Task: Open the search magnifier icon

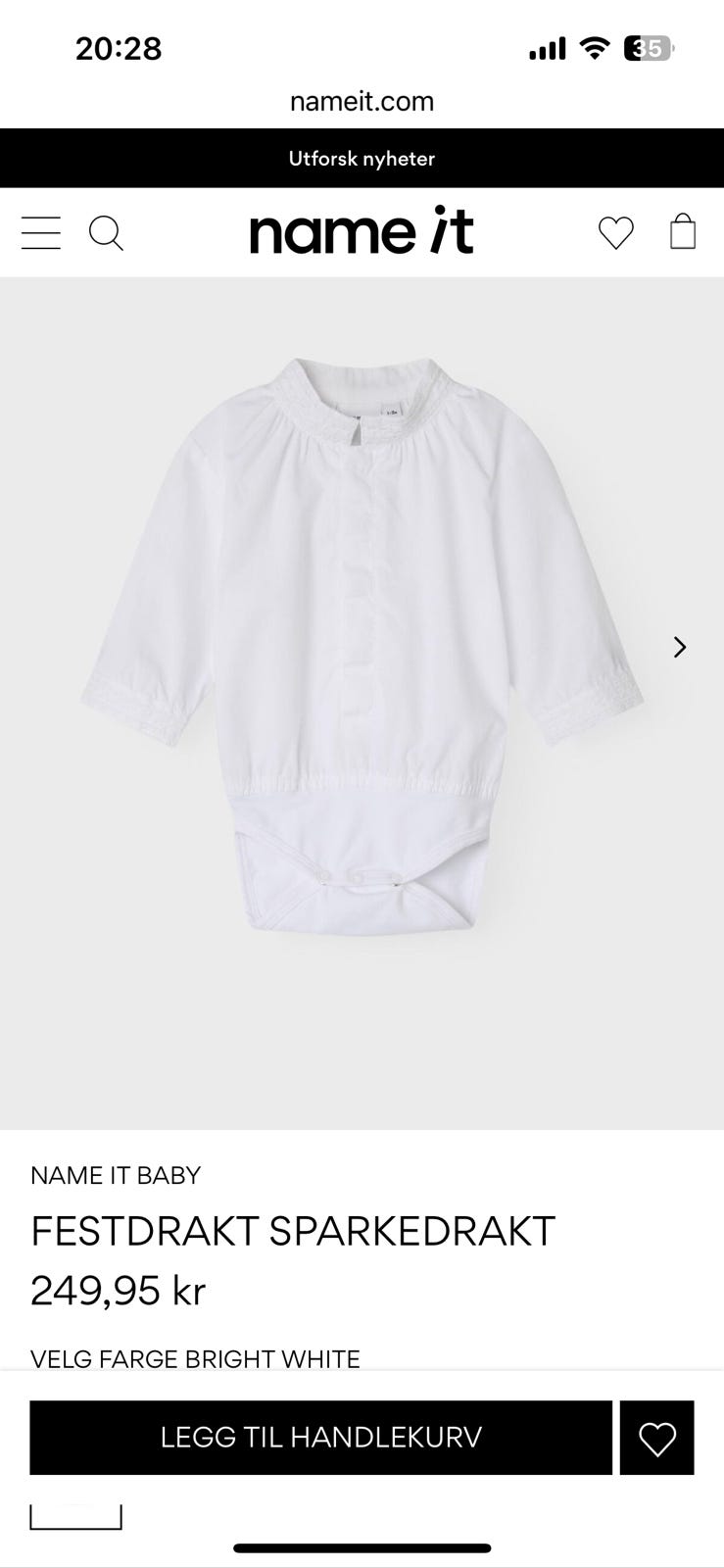Action: (106, 233)
